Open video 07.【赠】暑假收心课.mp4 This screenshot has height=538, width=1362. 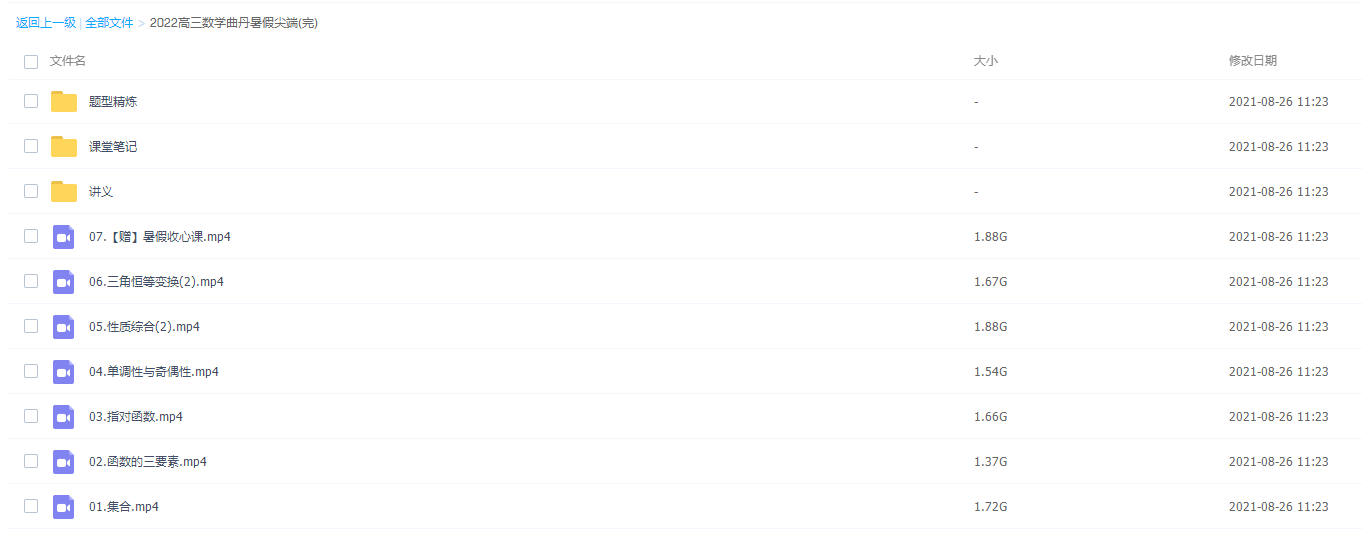[160, 237]
